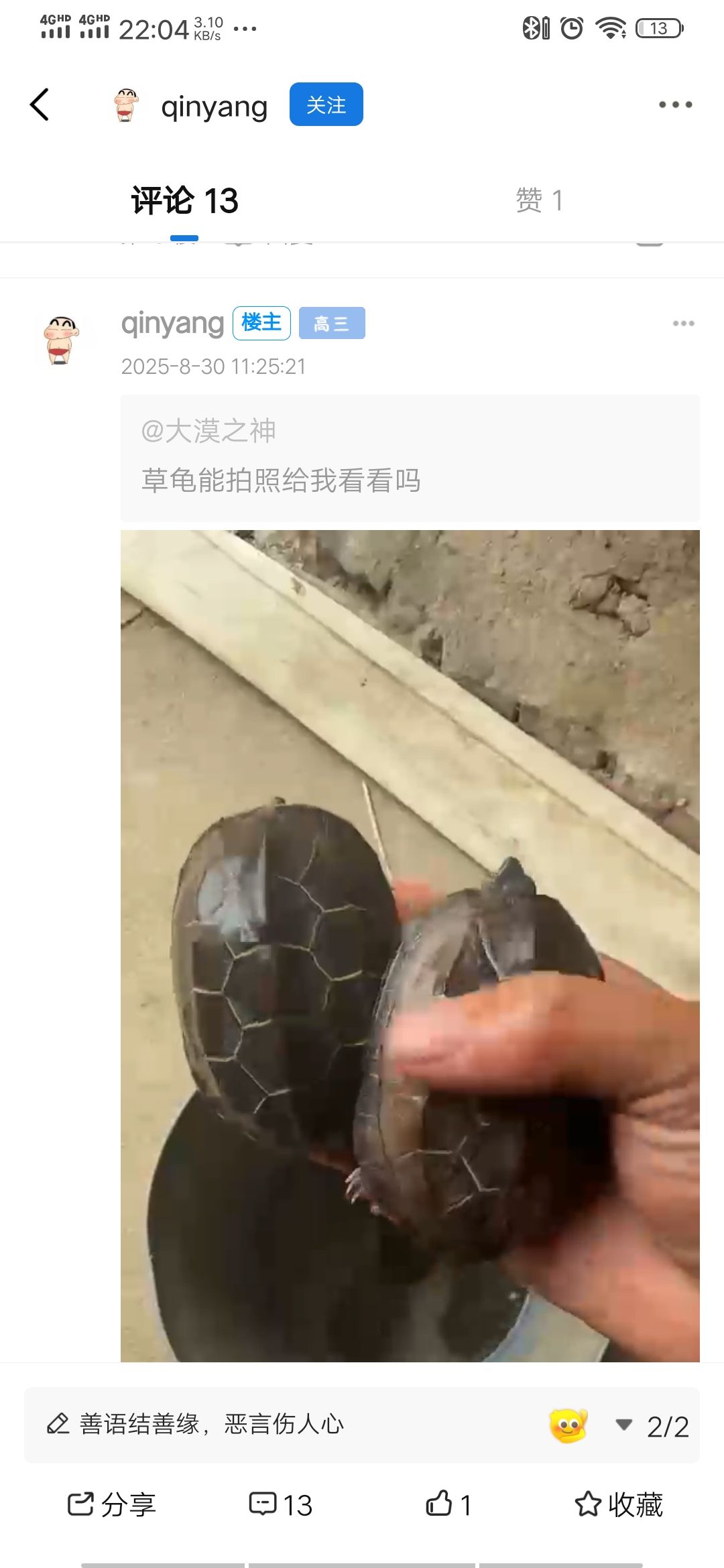Open the 13 comments button
This screenshot has height=1568, width=724.
pos(280,1504)
